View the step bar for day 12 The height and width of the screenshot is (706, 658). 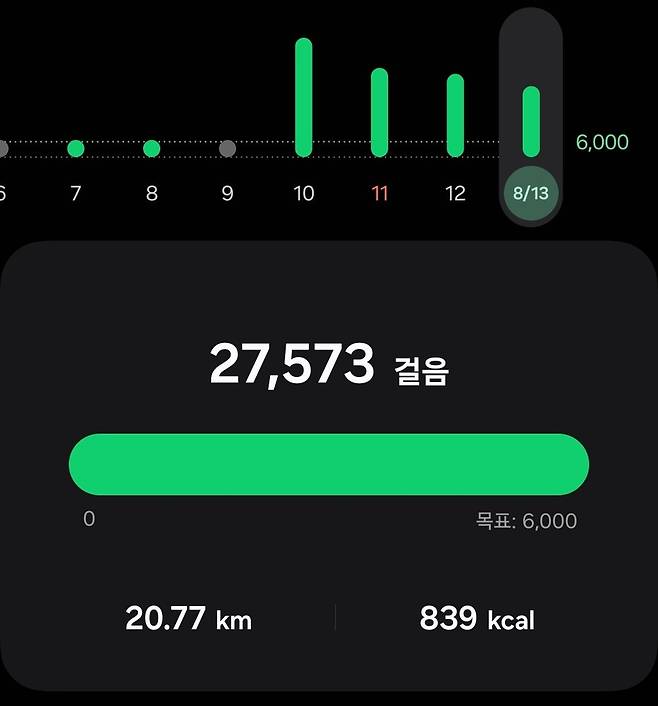455,115
